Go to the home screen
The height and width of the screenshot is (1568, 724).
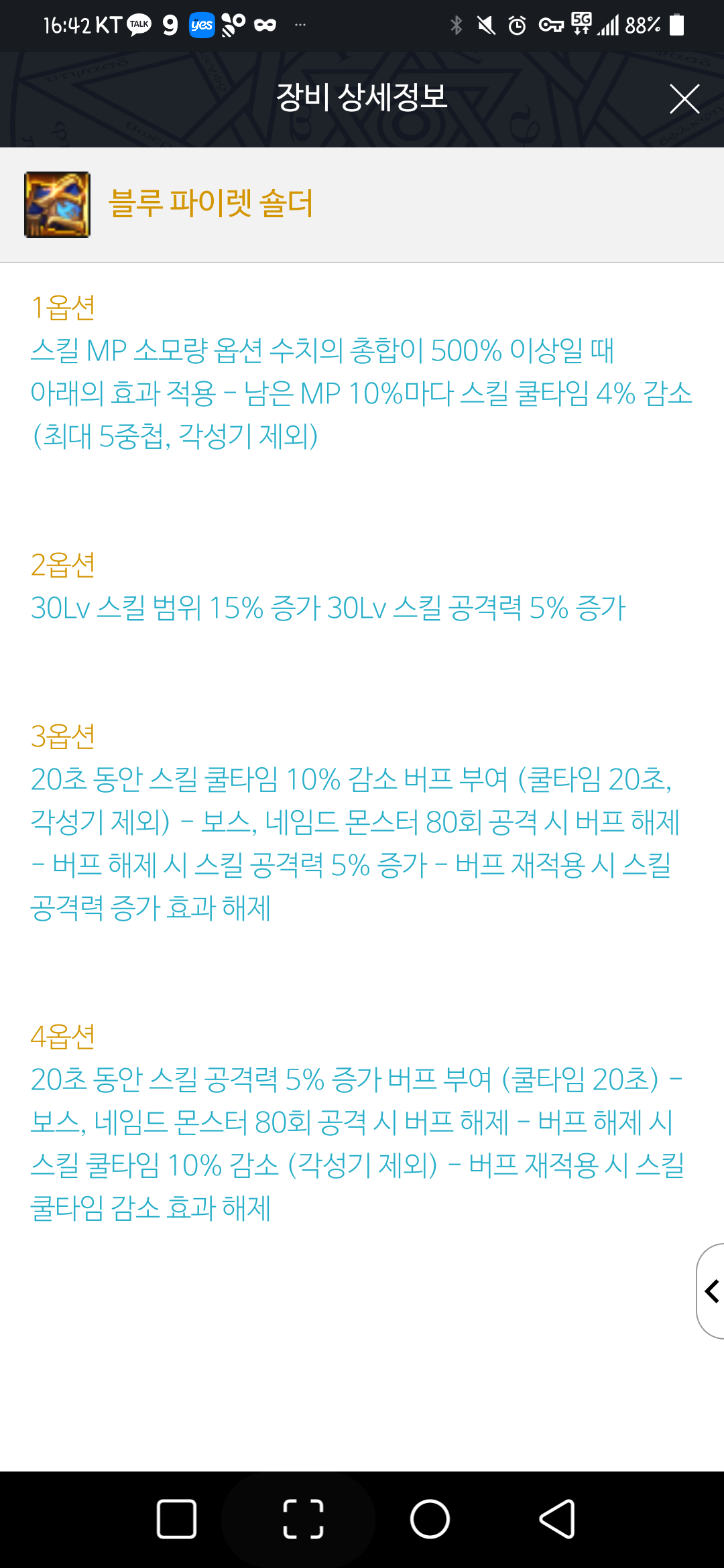(x=430, y=1519)
